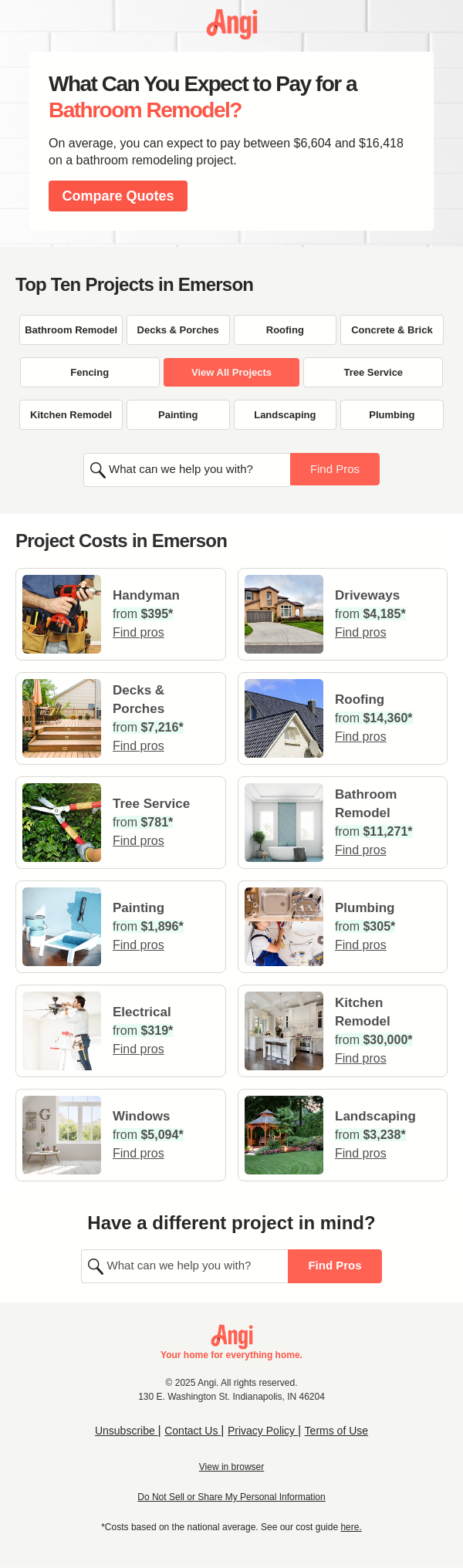This screenshot has height=1568, width=463.
Task: Pick the Kitchen Remodel chip
Action: point(71,414)
